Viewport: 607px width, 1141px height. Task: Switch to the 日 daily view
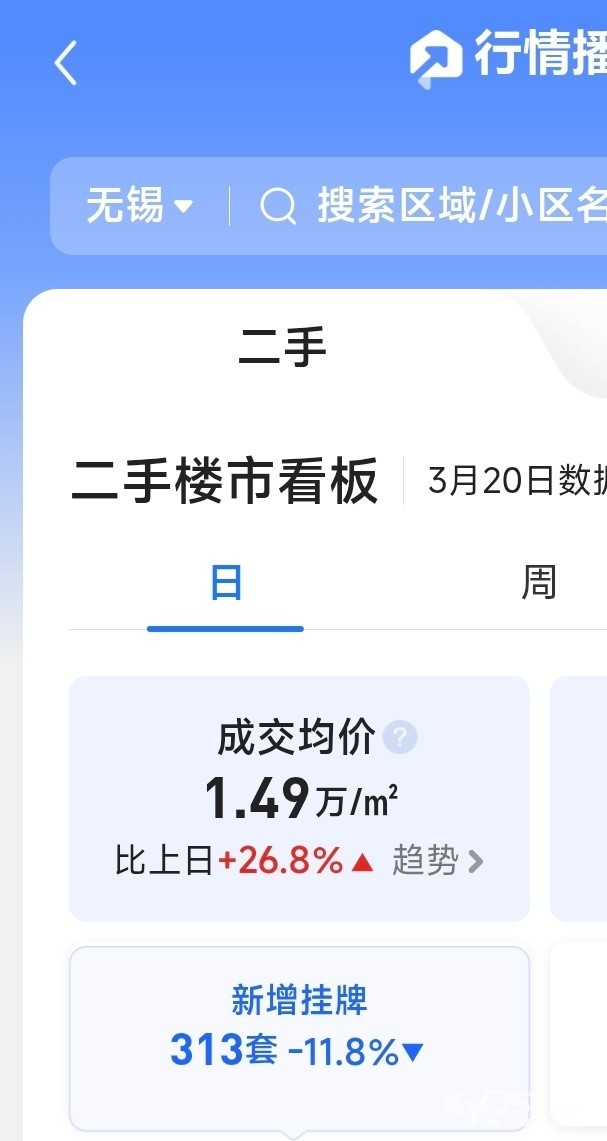[x=226, y=584]
